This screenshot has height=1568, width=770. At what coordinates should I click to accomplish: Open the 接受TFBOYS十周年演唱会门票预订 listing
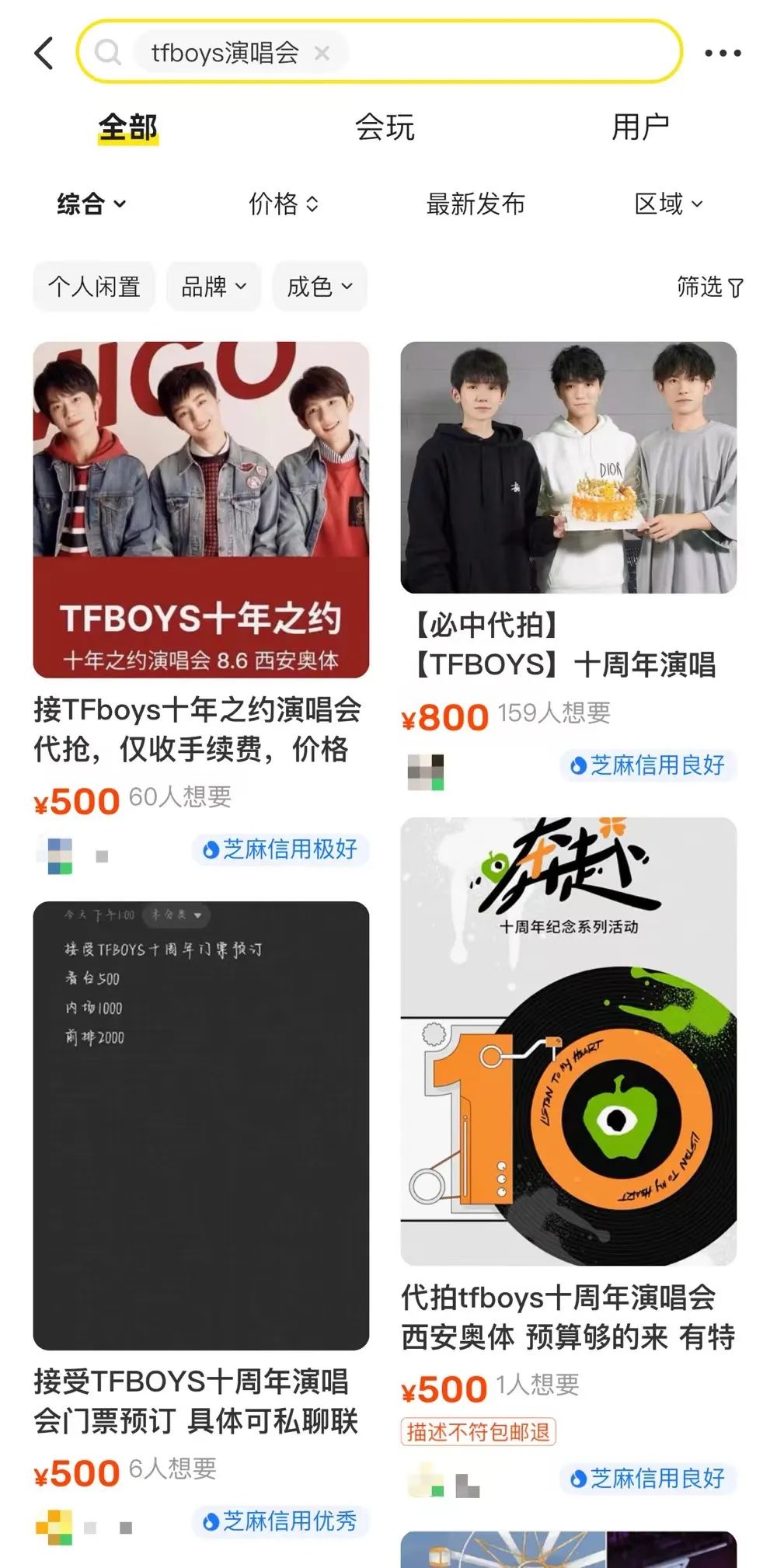(x=200, y=1166)
